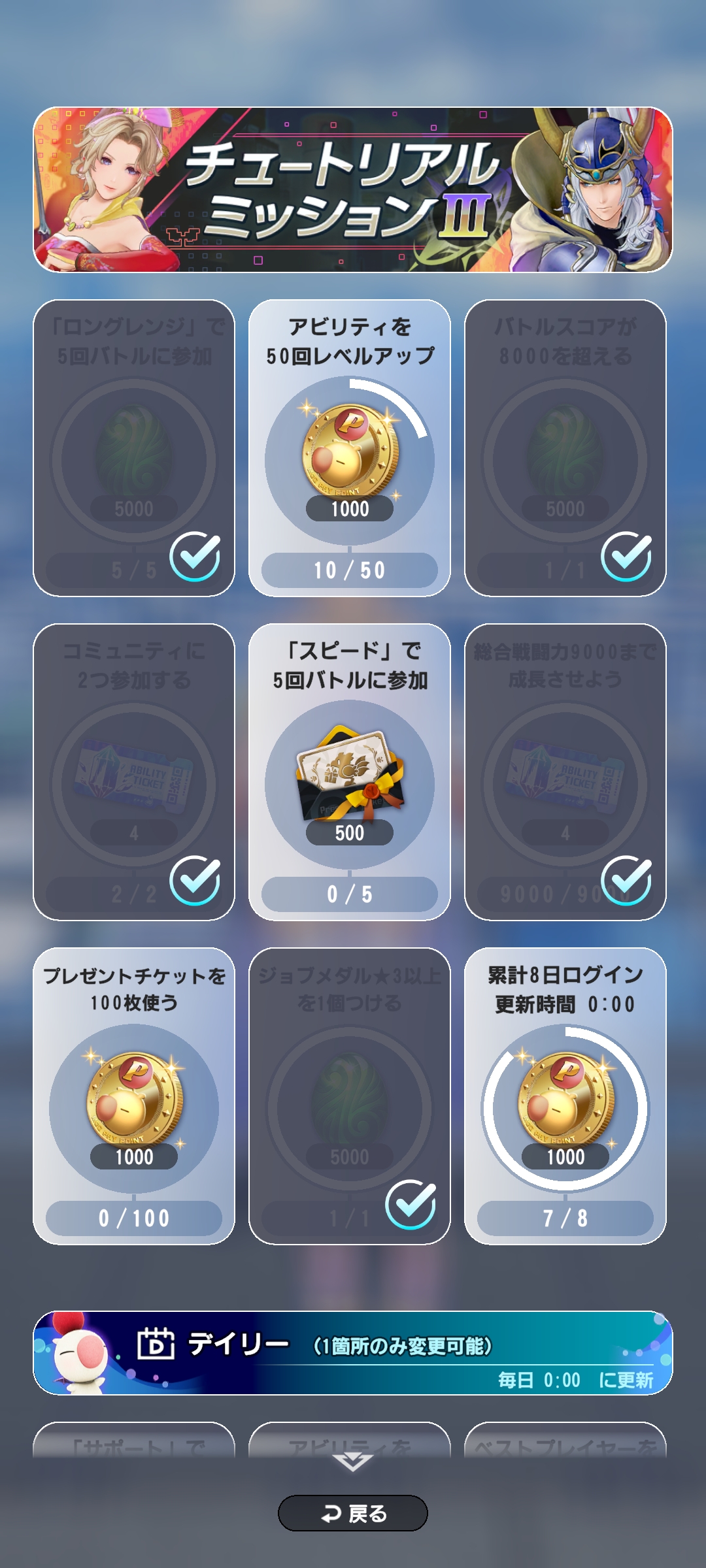View the completed ジョブメダル★3以上 mission card
This screenshot has width=706, height=1568.
coord(350,1096)
